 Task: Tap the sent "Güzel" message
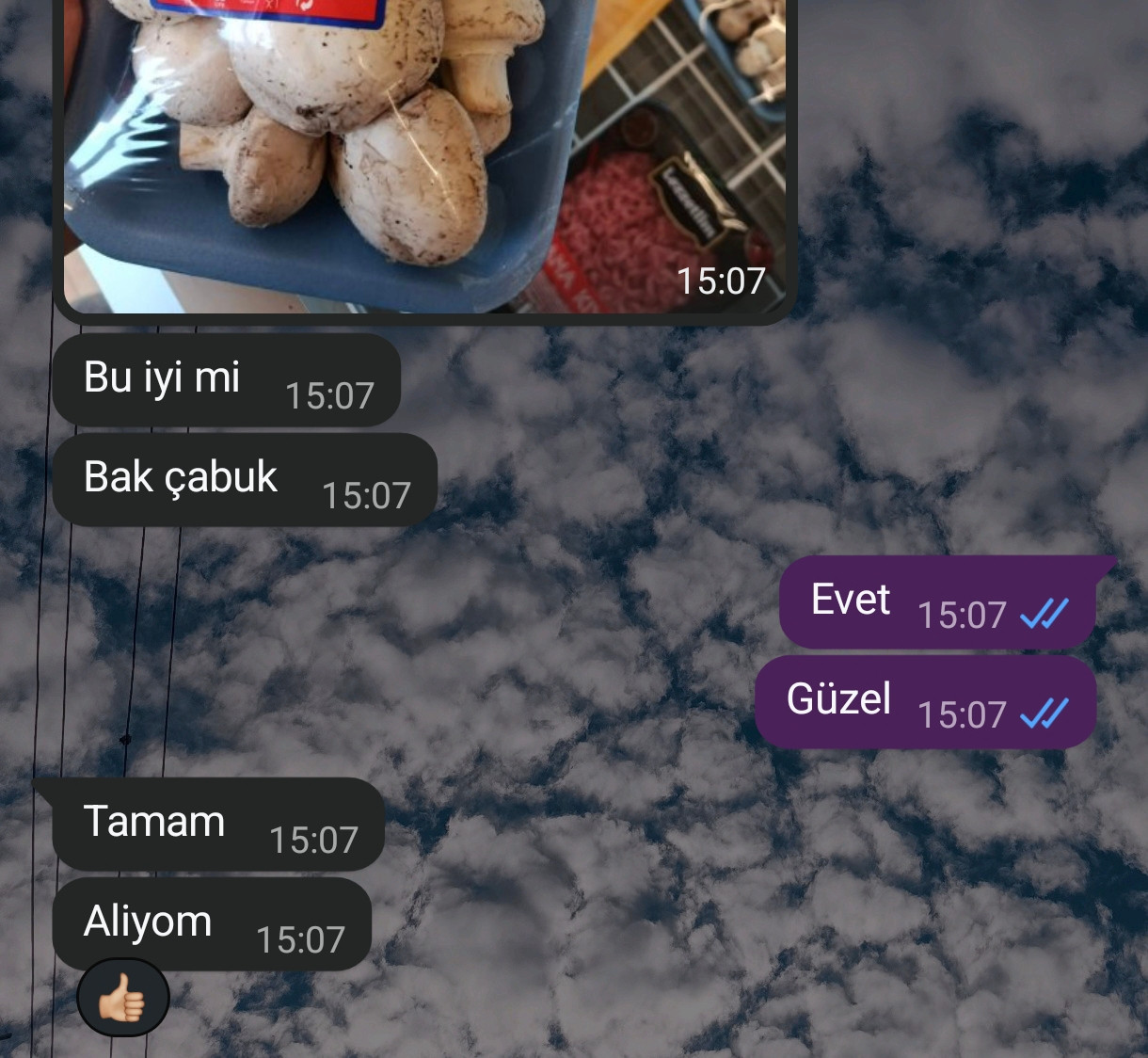926,702
